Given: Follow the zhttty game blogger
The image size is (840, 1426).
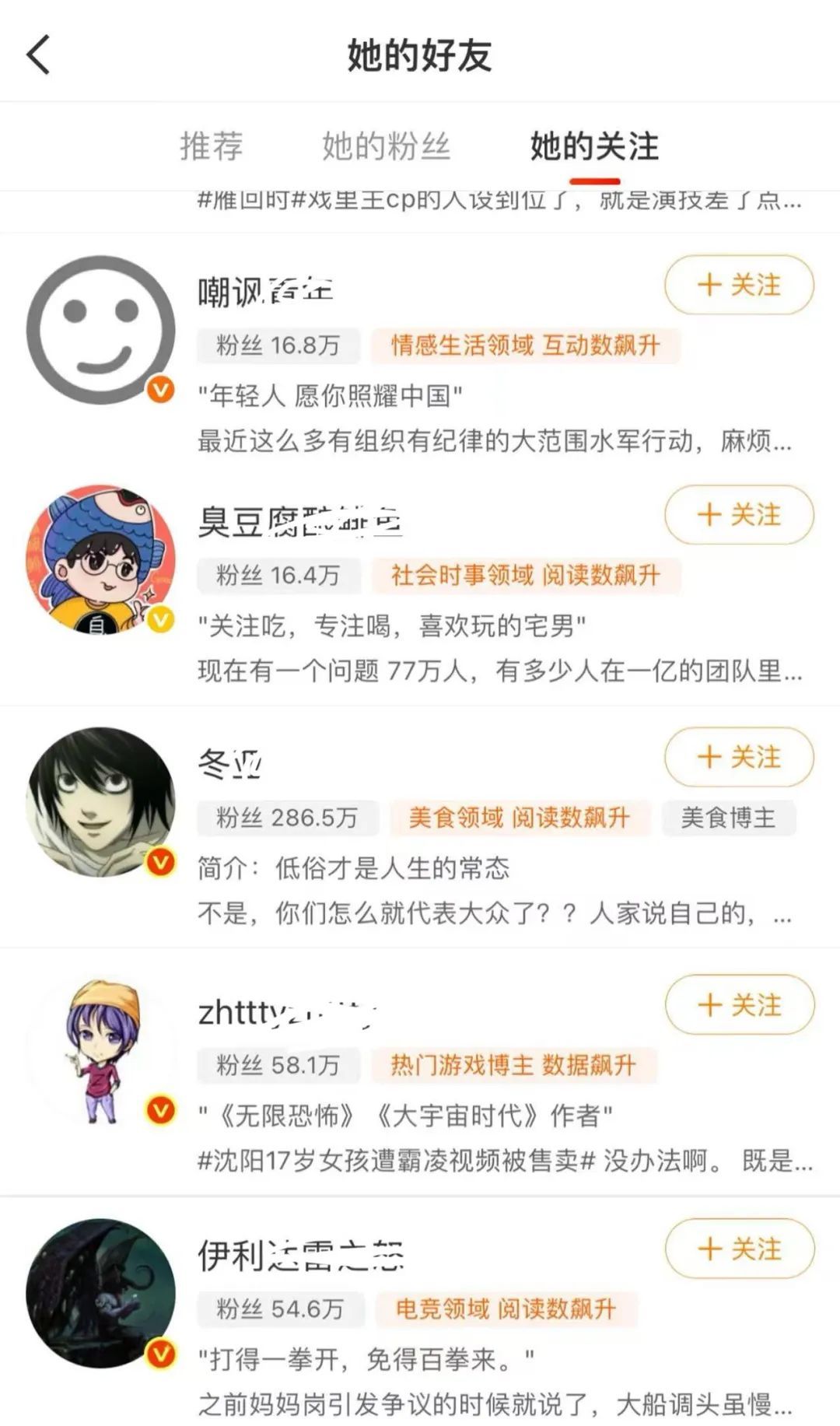Looking at the screenshot, I should (739, 1004).
